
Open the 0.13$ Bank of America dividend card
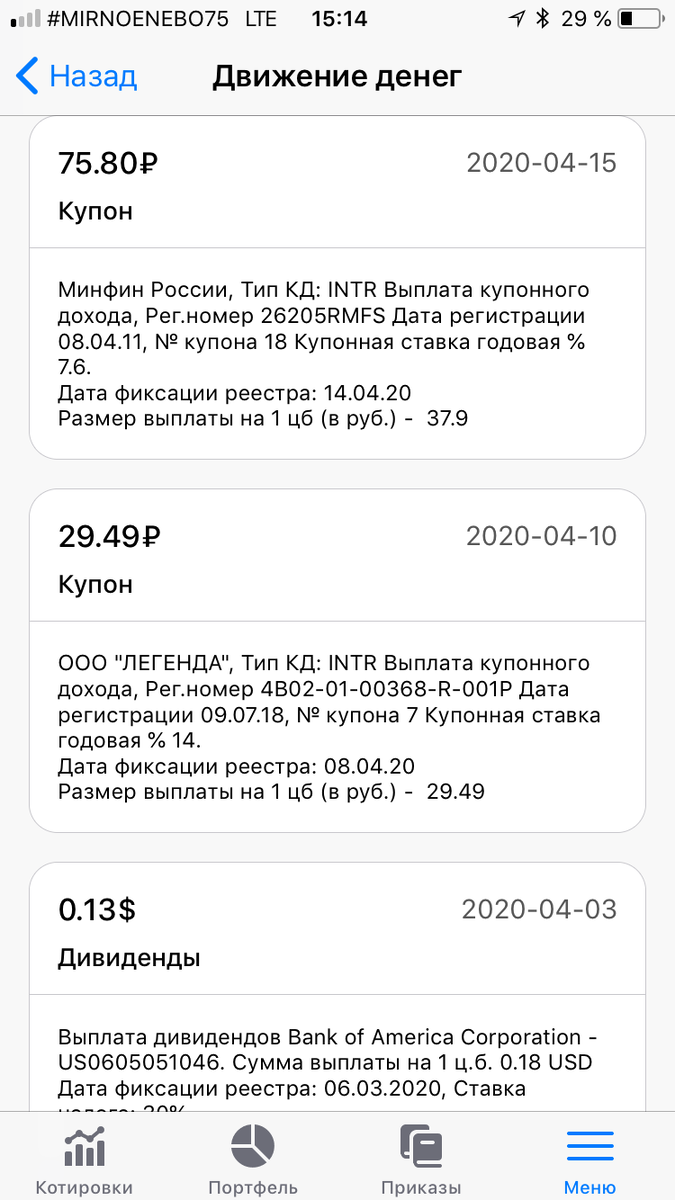pos(337,985)
